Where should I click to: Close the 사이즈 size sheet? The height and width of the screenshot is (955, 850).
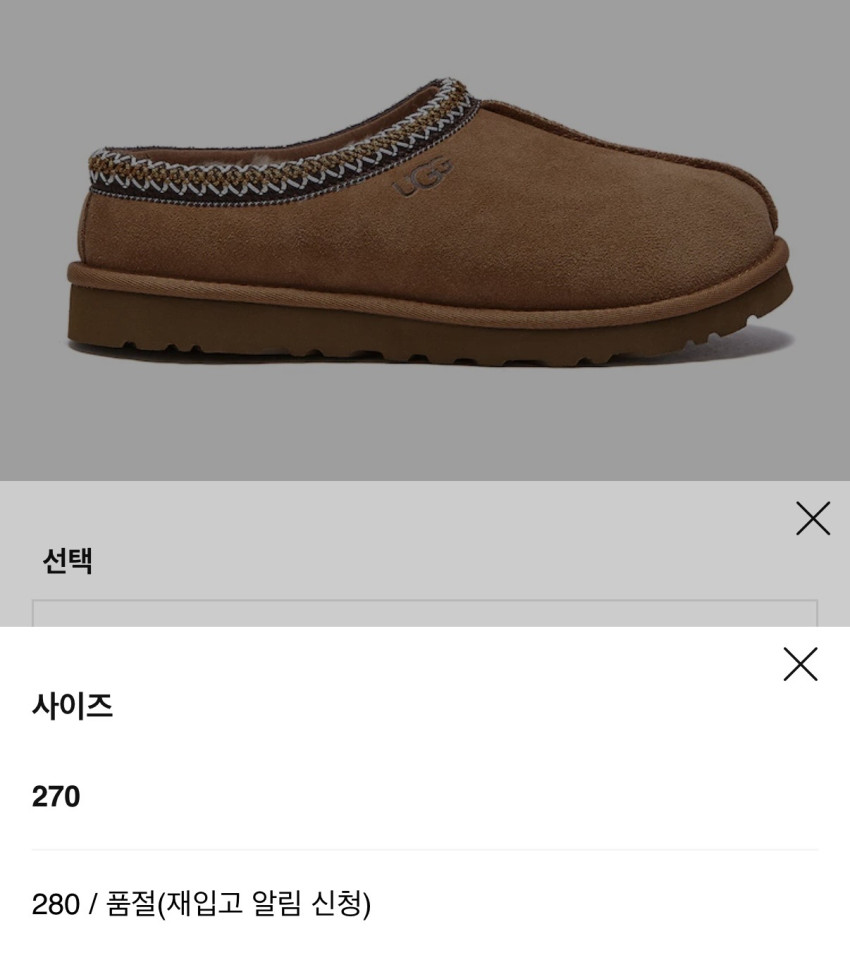click(x=800, y=664)
